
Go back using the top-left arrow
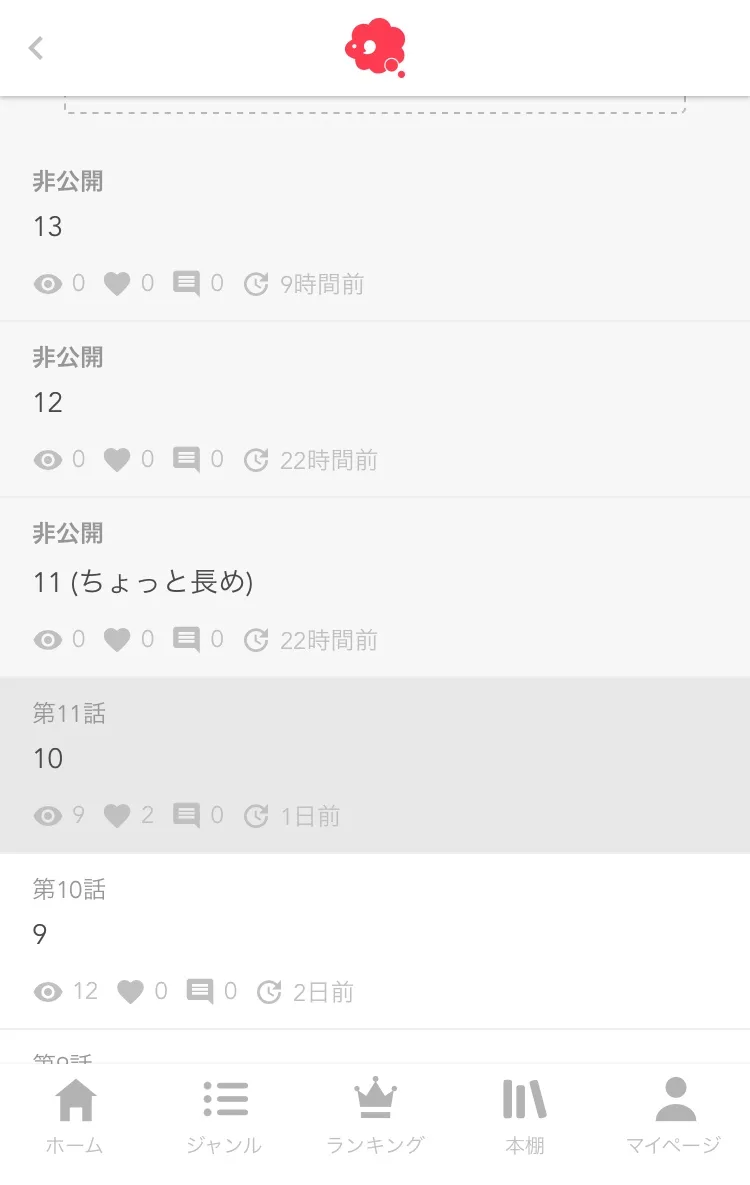tap(36, 48)
